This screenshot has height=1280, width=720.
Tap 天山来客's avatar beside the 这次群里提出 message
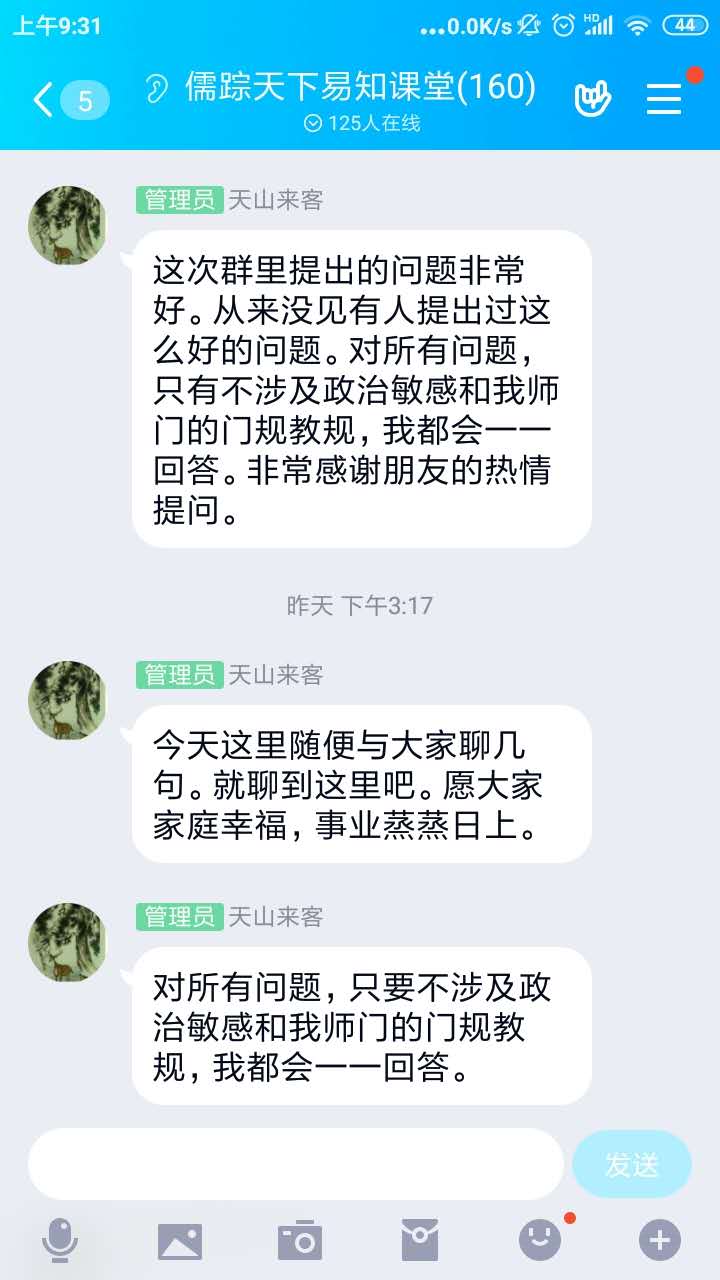[x=68, y=226]
